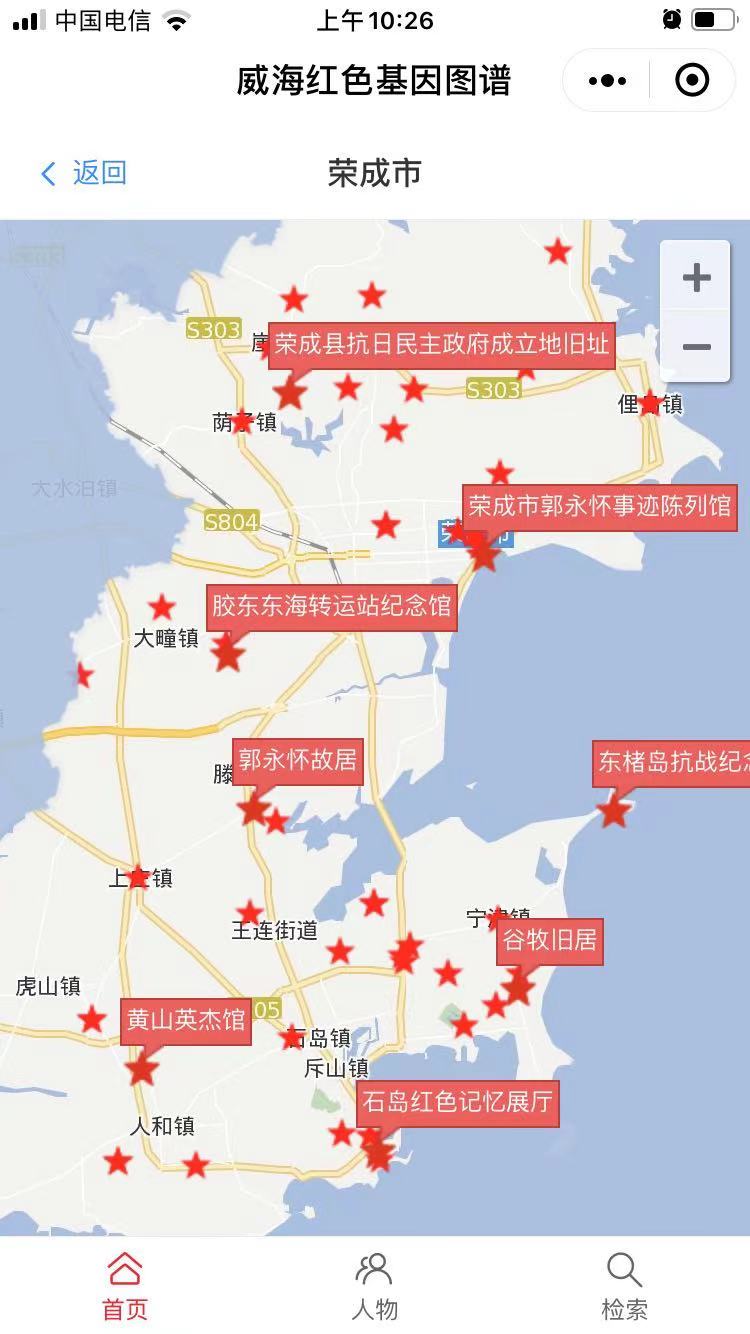Go back using the 返回 button

(85, 173)
